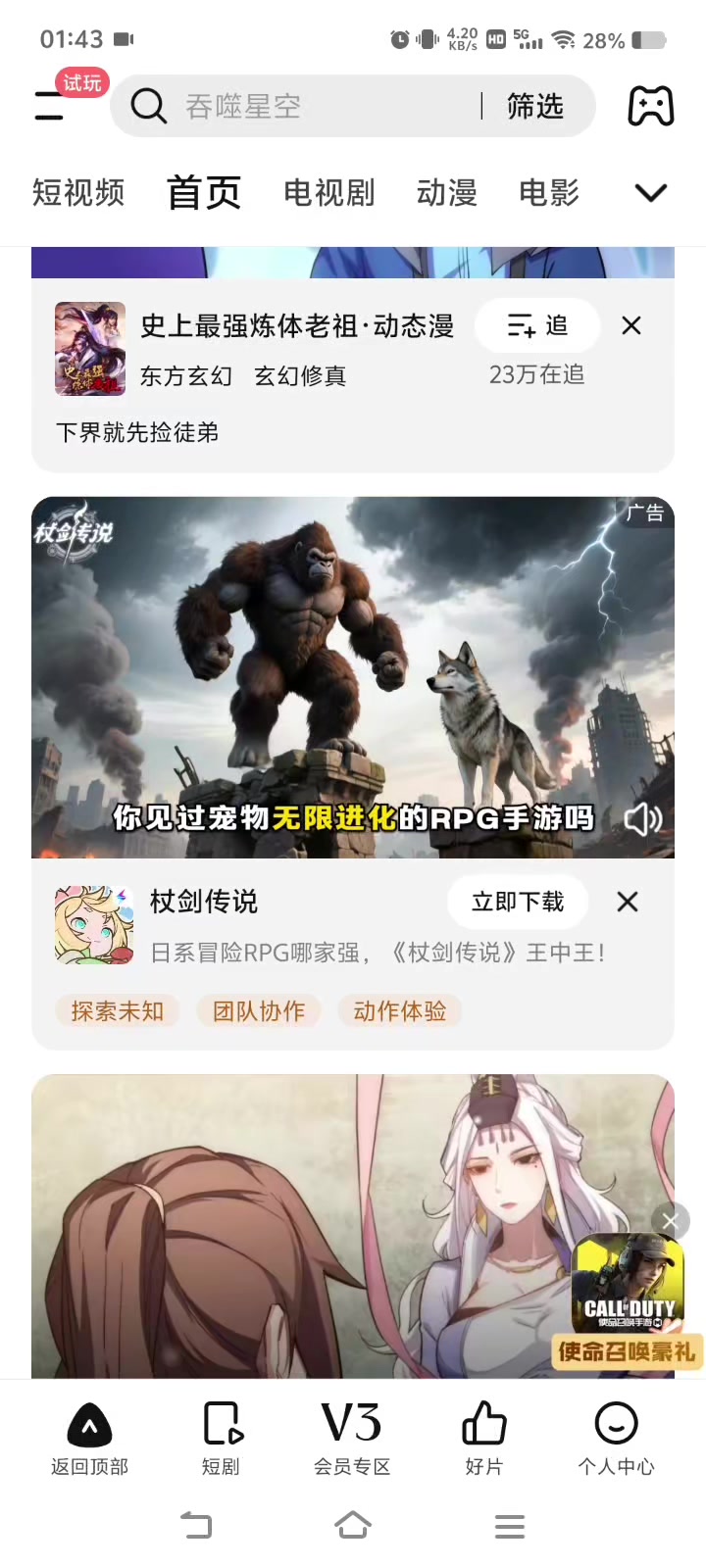The width and height of the screenshot is (706, 1568).
Task: Tap 返回顶部 to return to top
Action: (89, 1439)
